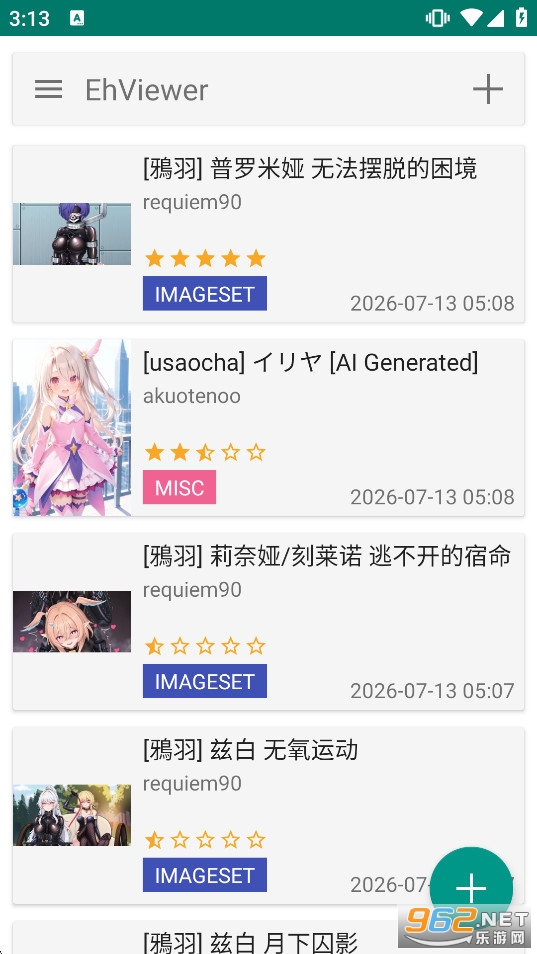Image resolution: width=537 pixels, height=954 pixels.
Task: Open the hamburger drawer menu
Action: pos(48,89)
